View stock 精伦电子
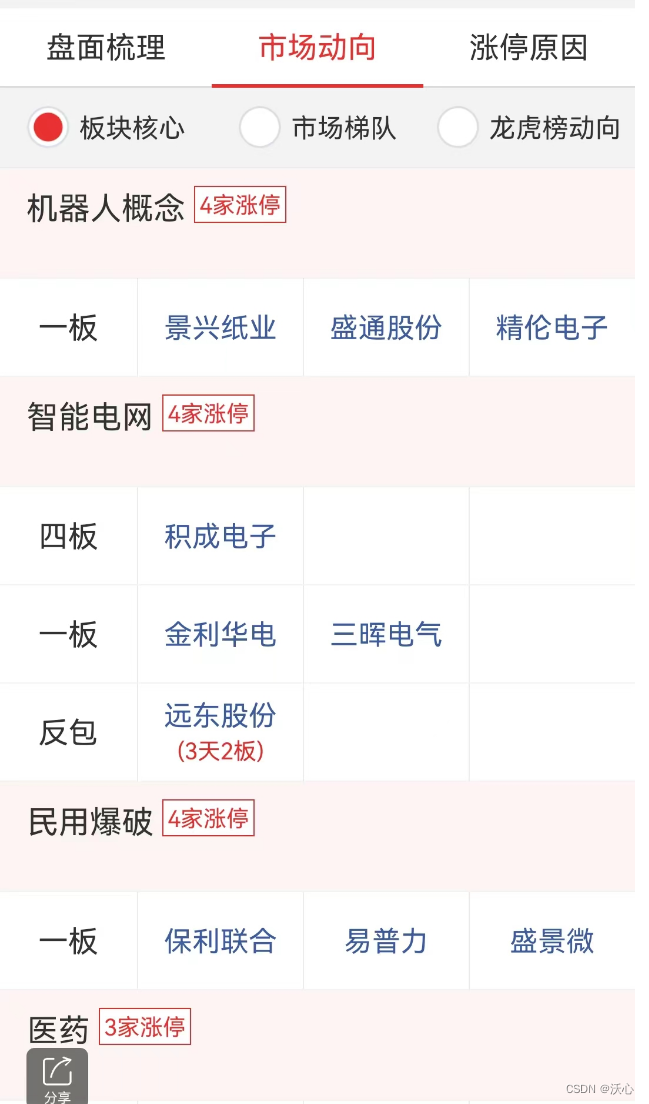The height and width of the screenshot is (1104, 649). point(552,328)
